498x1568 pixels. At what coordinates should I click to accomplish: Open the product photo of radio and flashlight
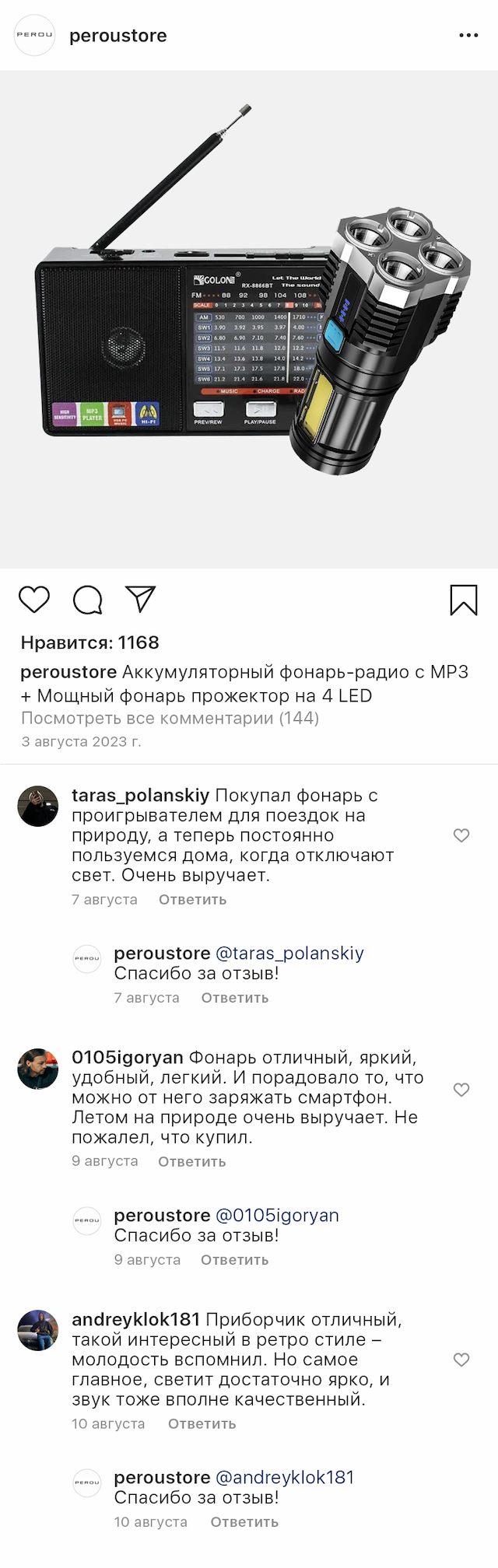click(249, 319)
